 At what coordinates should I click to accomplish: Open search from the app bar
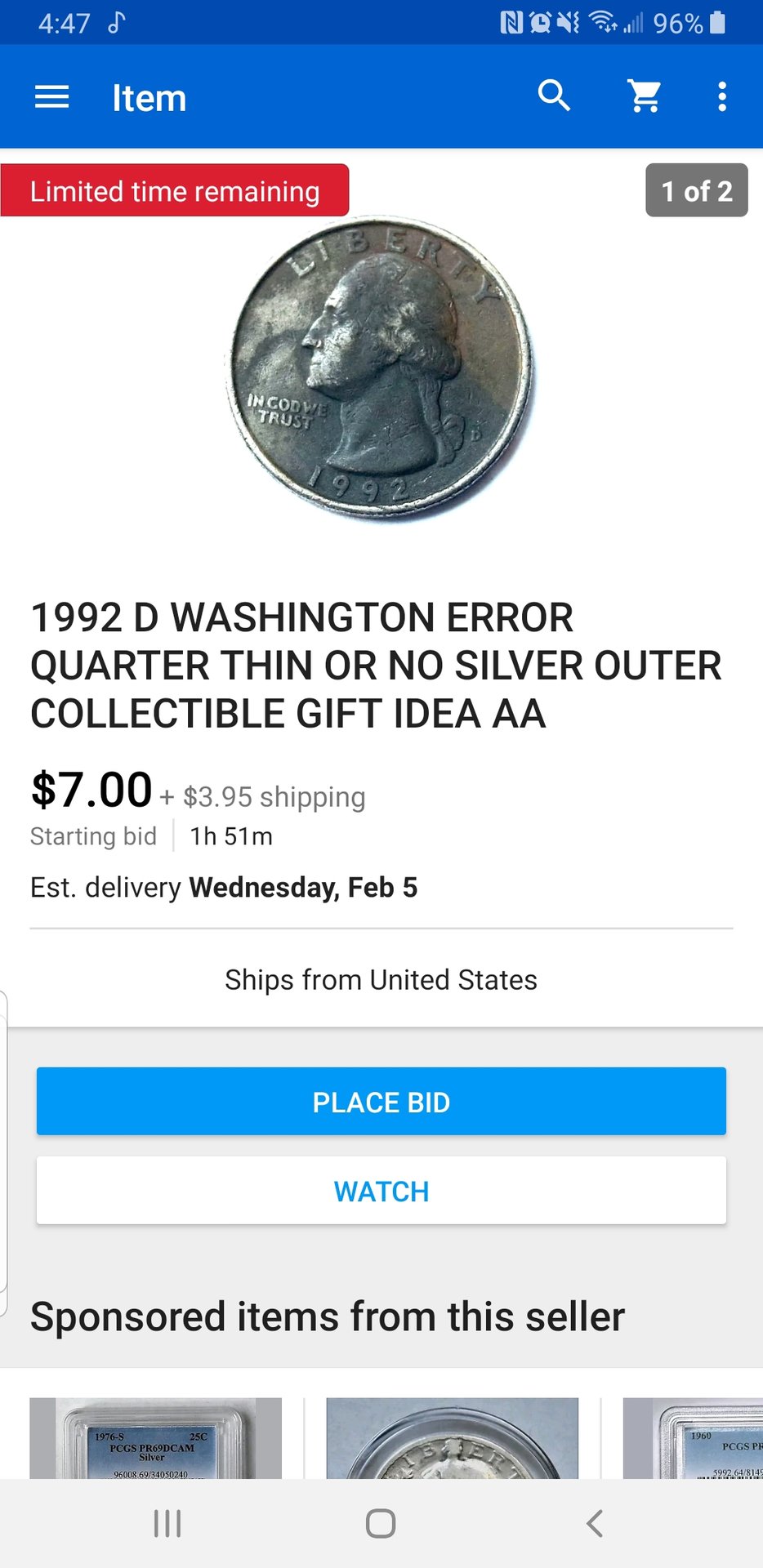coord(554,96)
